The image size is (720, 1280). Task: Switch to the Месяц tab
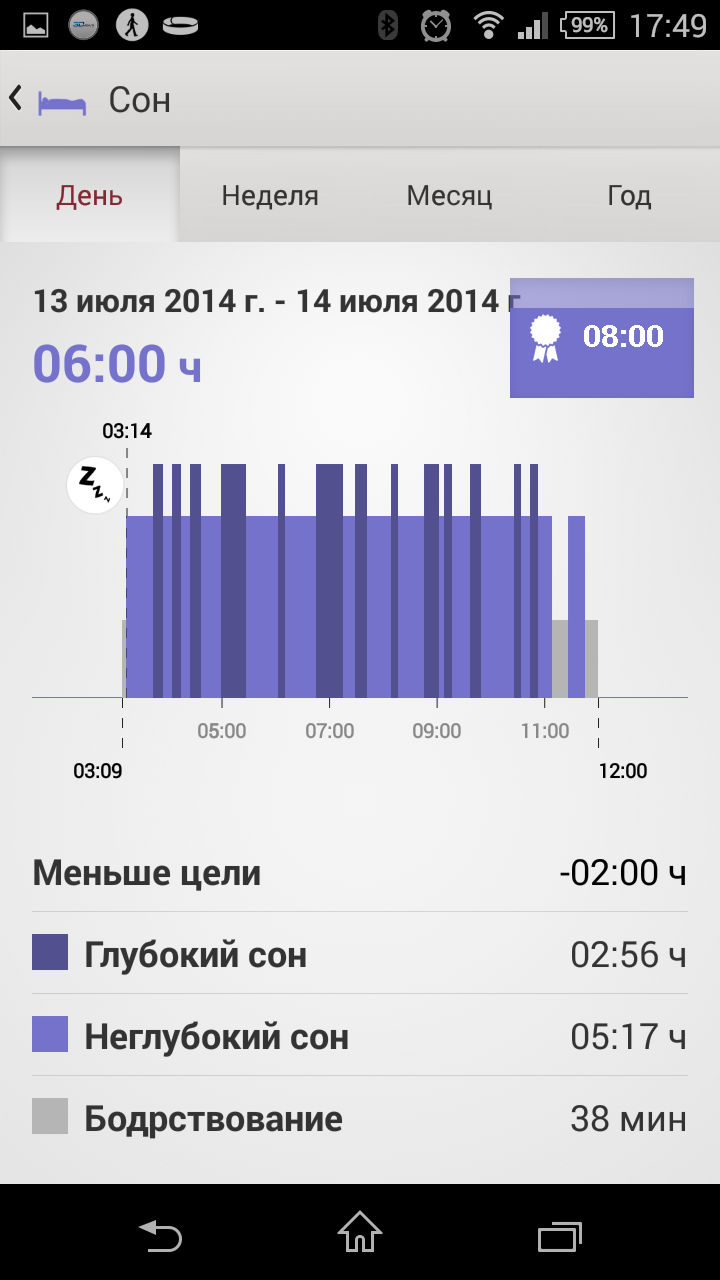(450, 195)
